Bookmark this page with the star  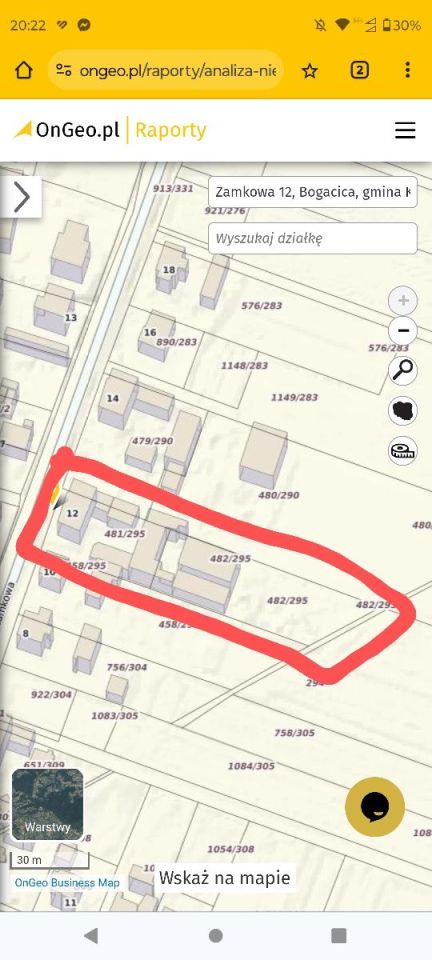click(310, 71)
